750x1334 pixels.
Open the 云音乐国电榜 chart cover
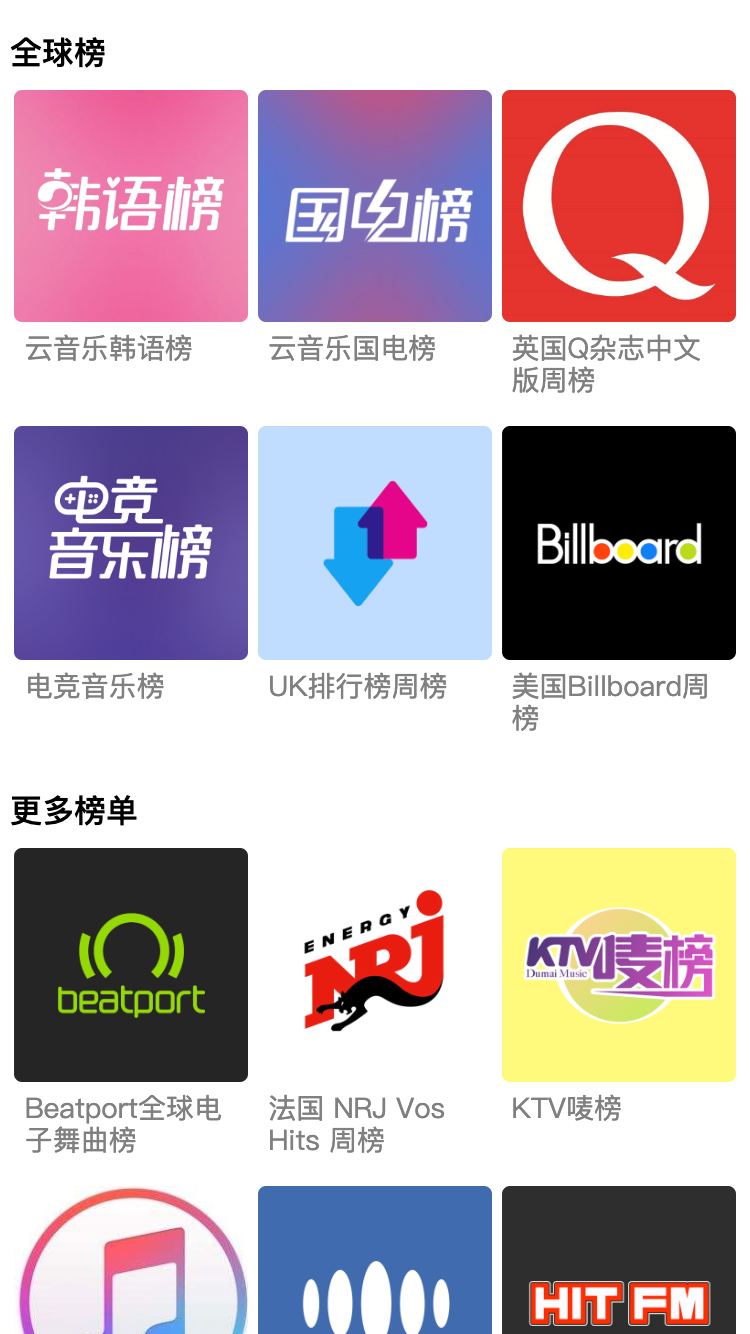click(374, 205)
